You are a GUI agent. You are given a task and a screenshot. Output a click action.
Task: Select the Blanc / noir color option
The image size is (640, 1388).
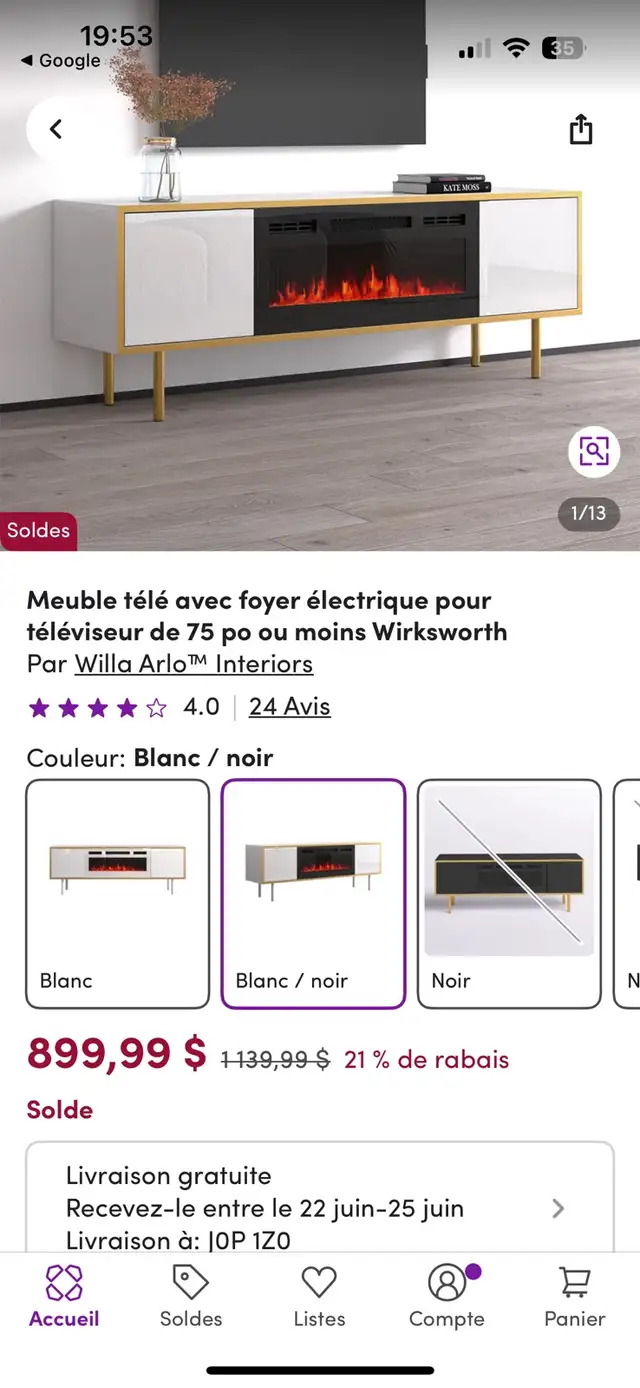tap(313, 894)
